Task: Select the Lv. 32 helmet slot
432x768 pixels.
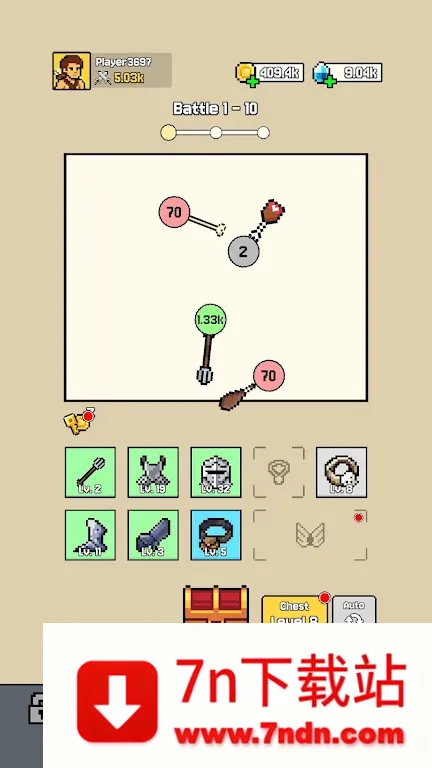Action: click(216, 472)
